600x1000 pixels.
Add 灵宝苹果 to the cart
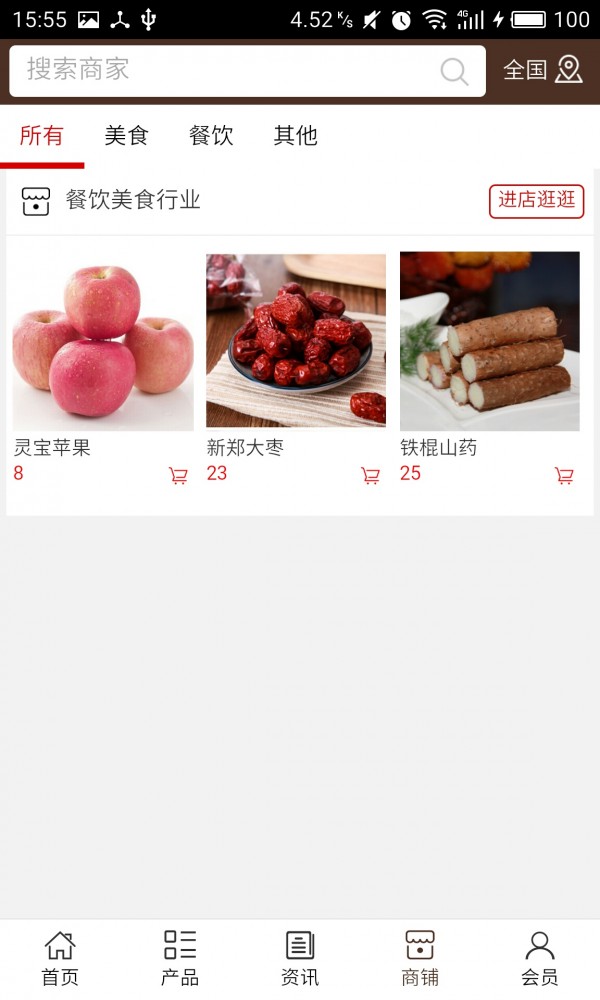178,476
